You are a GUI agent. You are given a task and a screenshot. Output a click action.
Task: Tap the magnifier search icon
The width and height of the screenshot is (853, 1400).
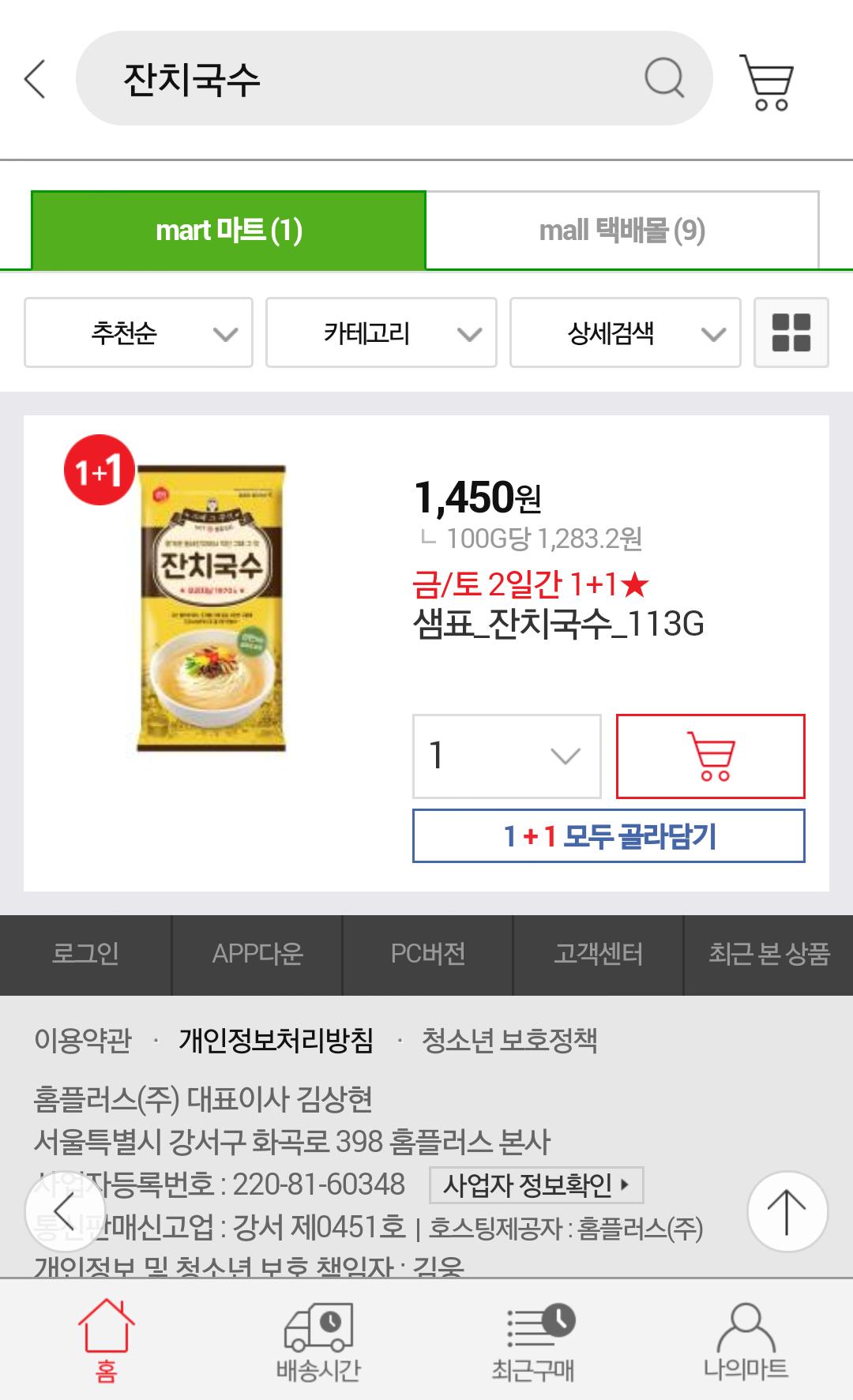[664, 78]
